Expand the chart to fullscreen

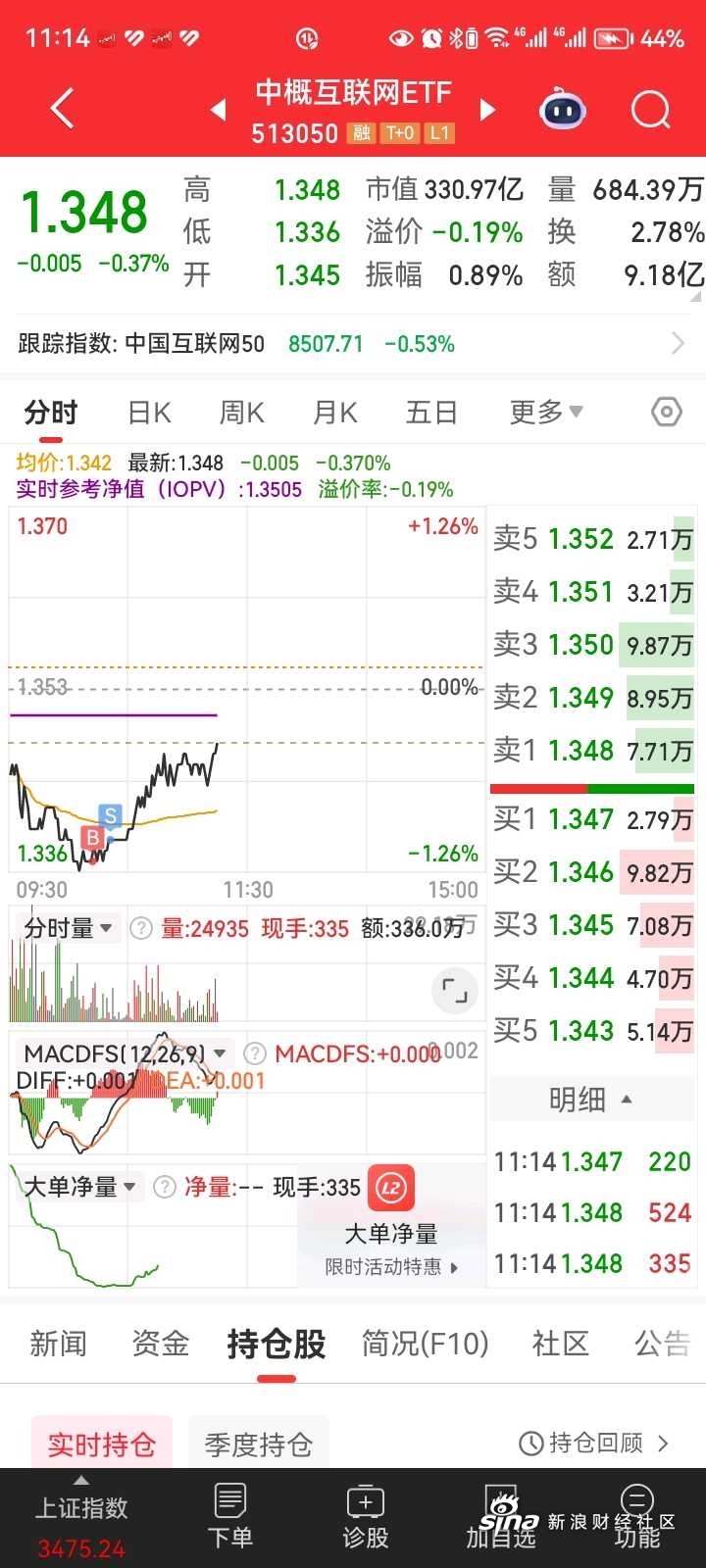(455, 990)
